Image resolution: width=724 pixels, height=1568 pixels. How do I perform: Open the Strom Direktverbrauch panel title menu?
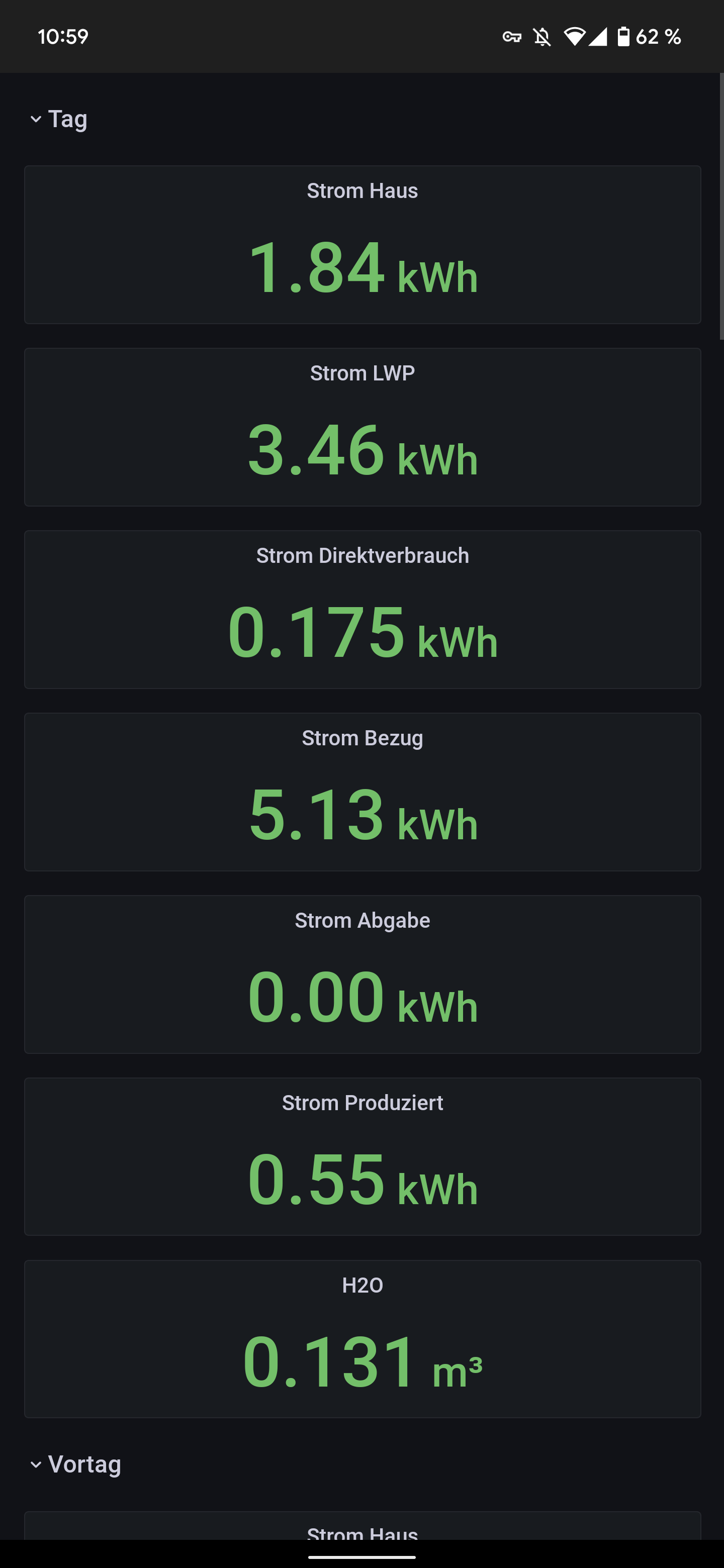[x=363, y=556]
